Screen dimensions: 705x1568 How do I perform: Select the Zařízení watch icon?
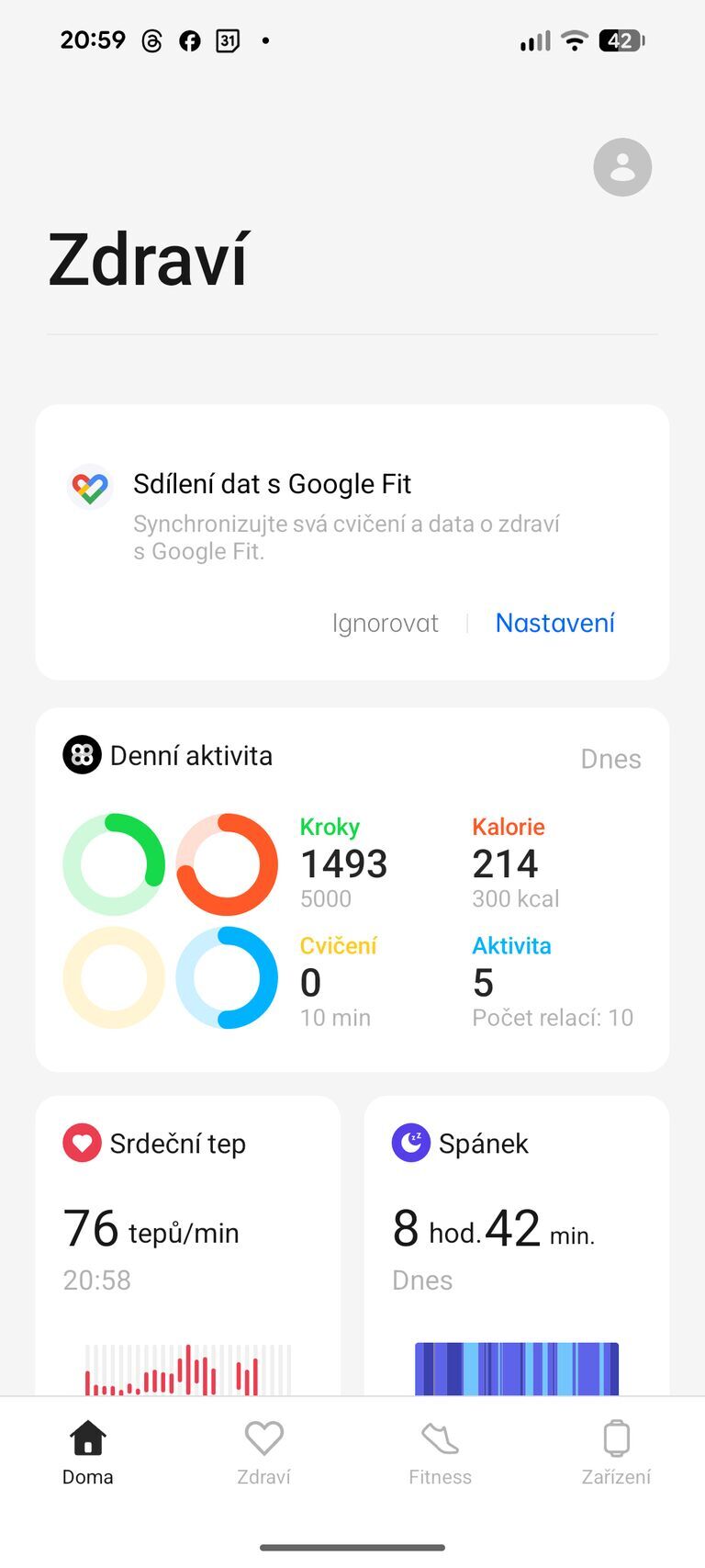pyautogui.click(x=616, y=1437)
